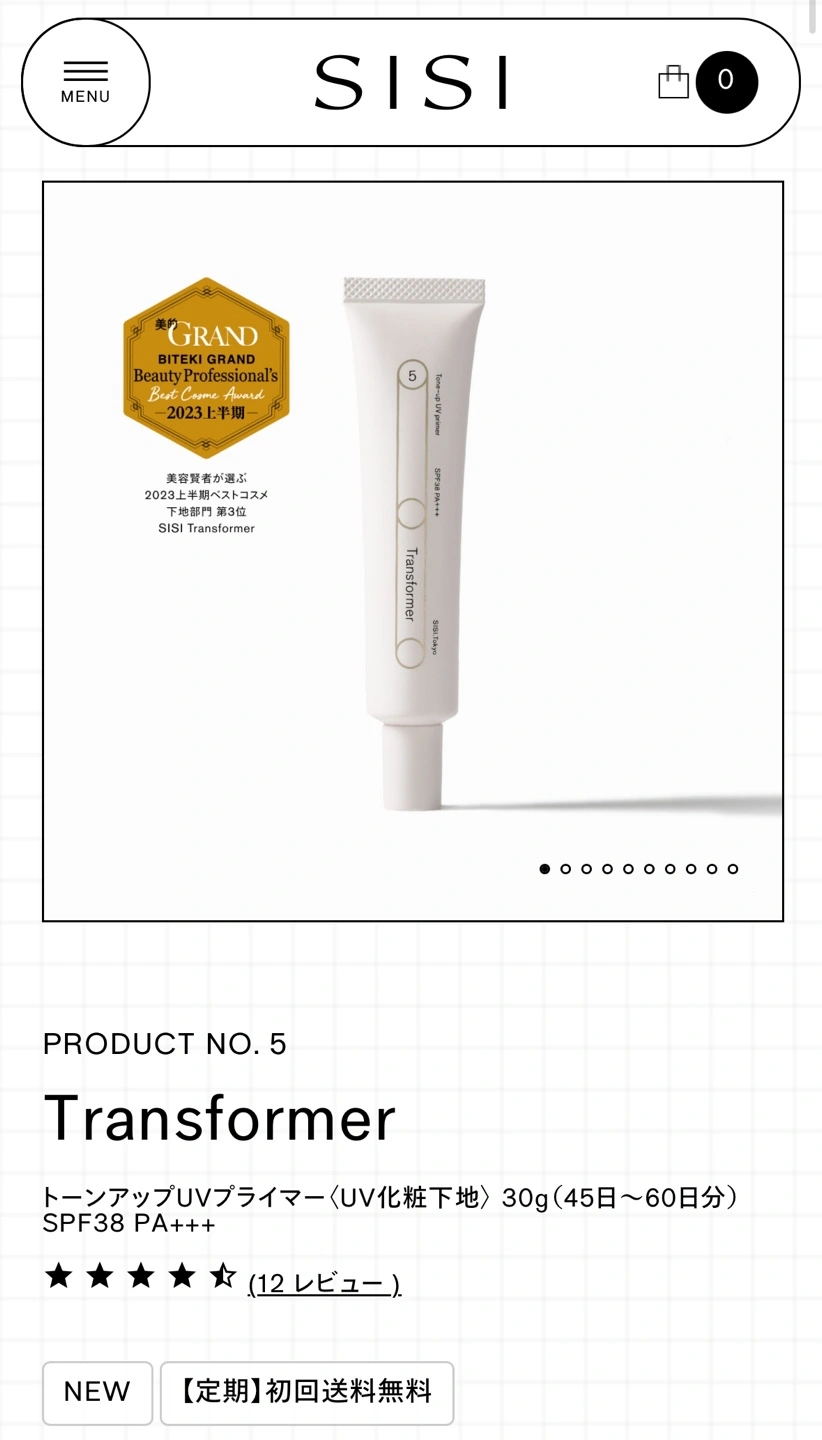
Task: Go to SISI home via logo
Action: coord(411,82)
